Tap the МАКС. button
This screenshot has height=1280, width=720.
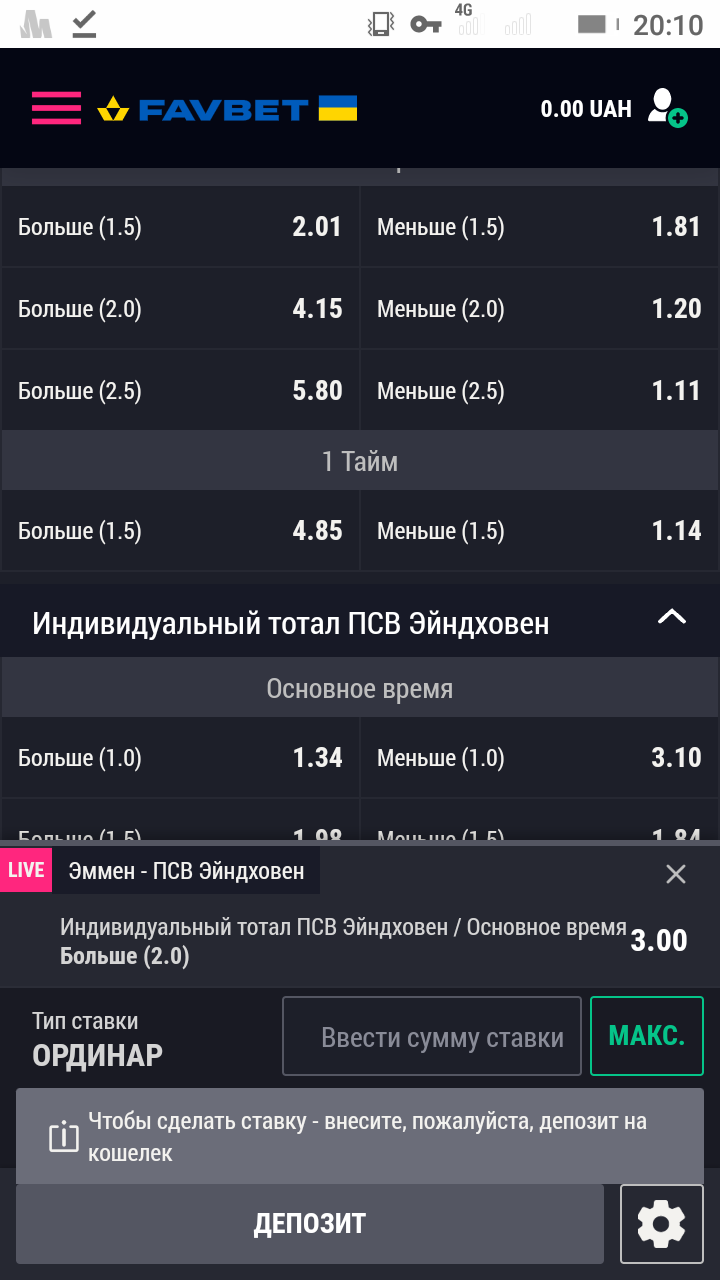pos(646,1036)
